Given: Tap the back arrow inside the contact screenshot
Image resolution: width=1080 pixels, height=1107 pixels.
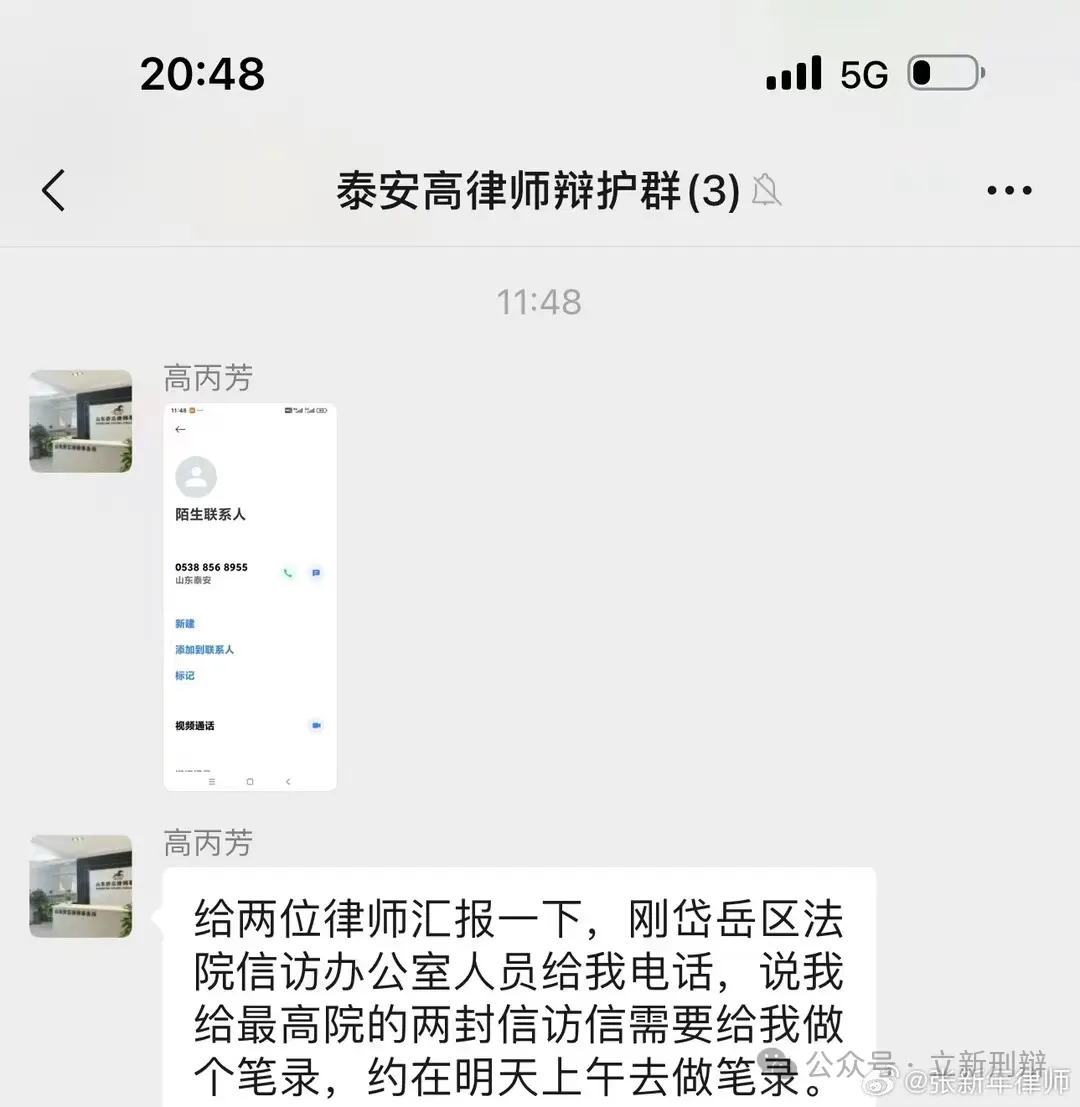Looking at the screenshot, I should pos(180,429).
